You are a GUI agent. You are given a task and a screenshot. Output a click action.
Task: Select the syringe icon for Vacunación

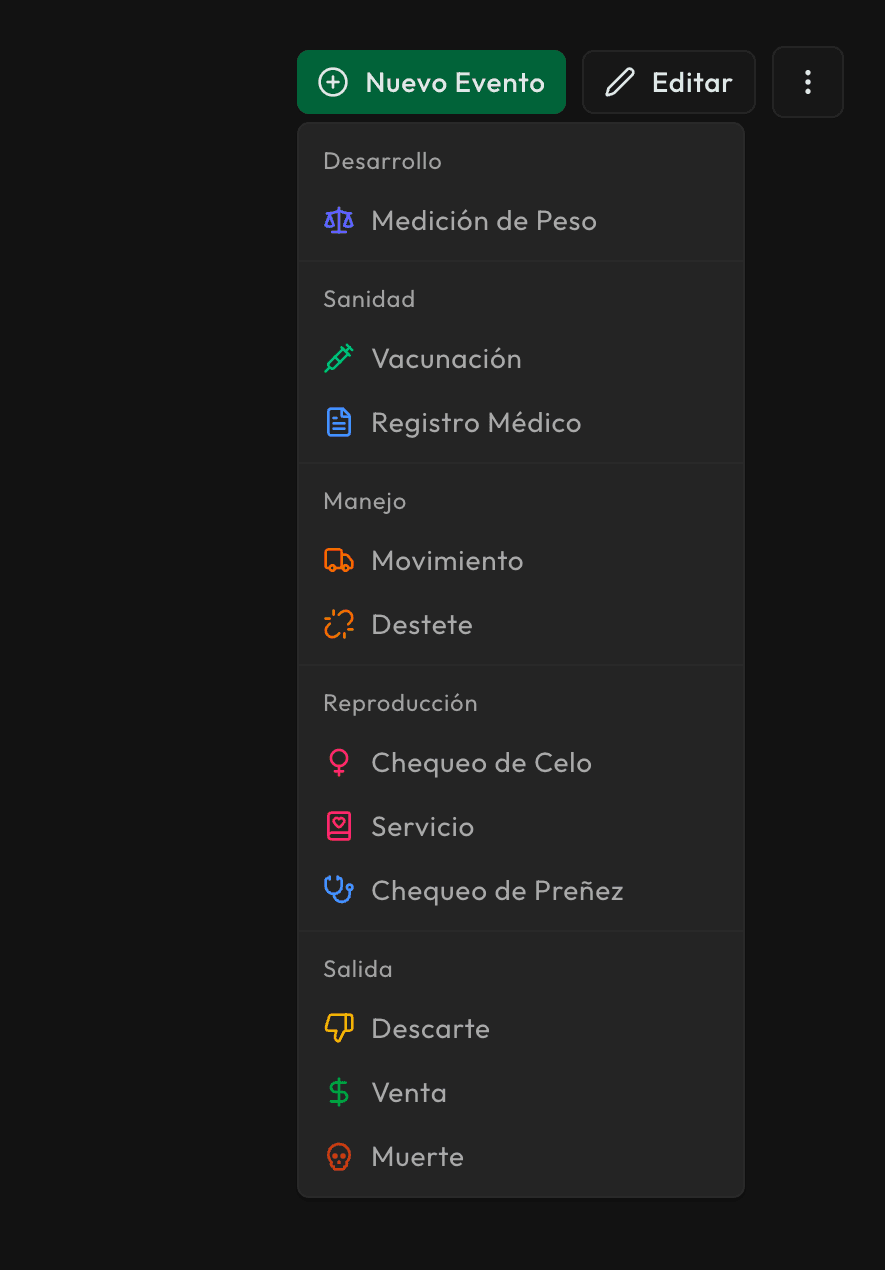coord(339,358)
